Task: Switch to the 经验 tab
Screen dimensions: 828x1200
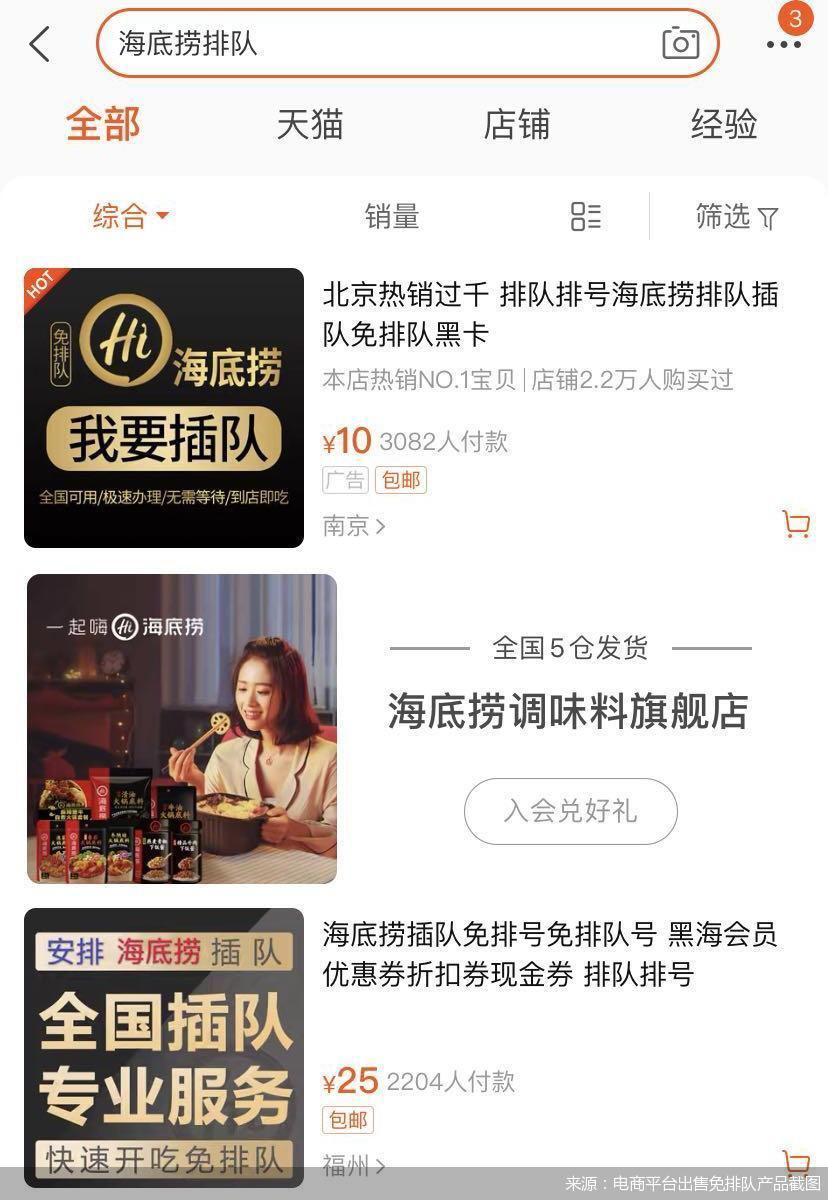Action: (724, 125)
